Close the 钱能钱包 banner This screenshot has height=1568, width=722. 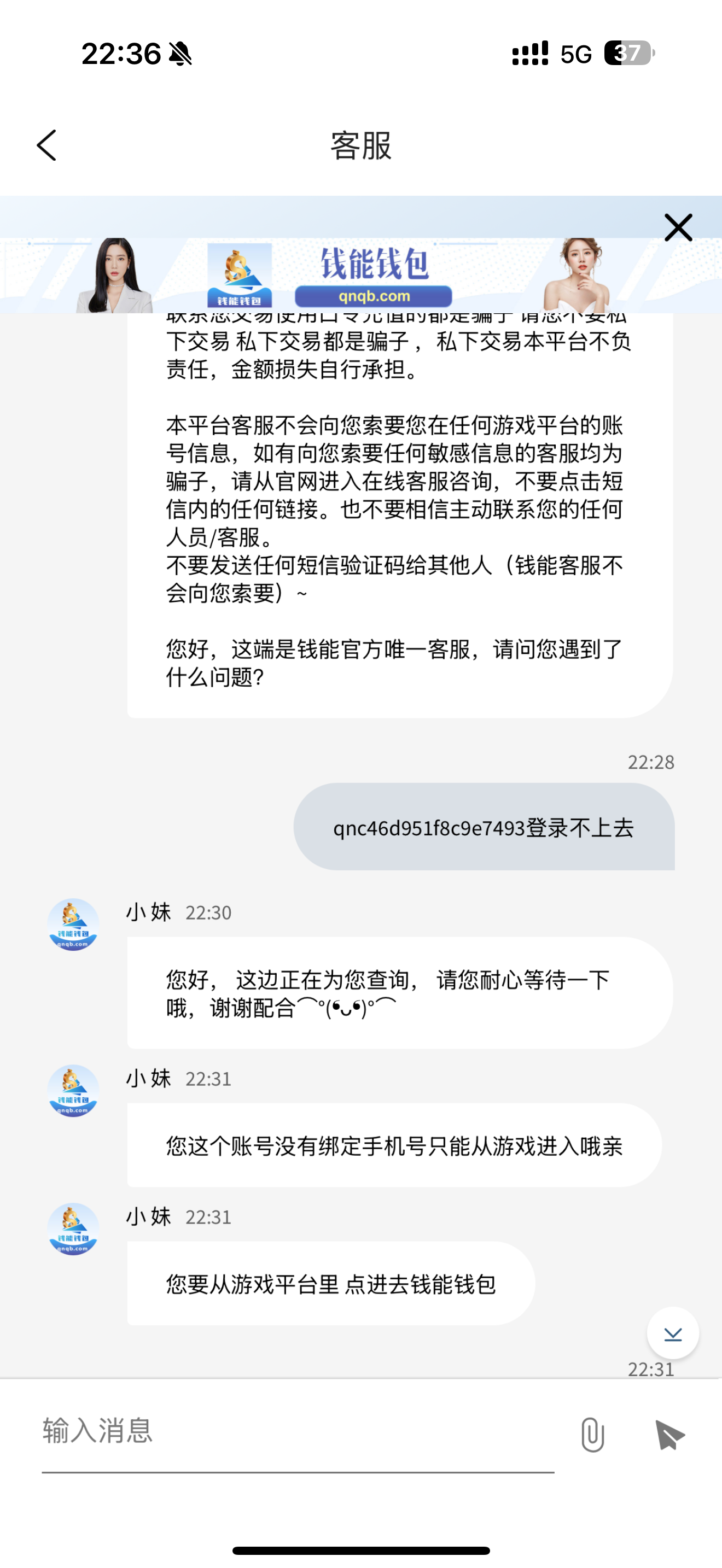click(678, 227)
